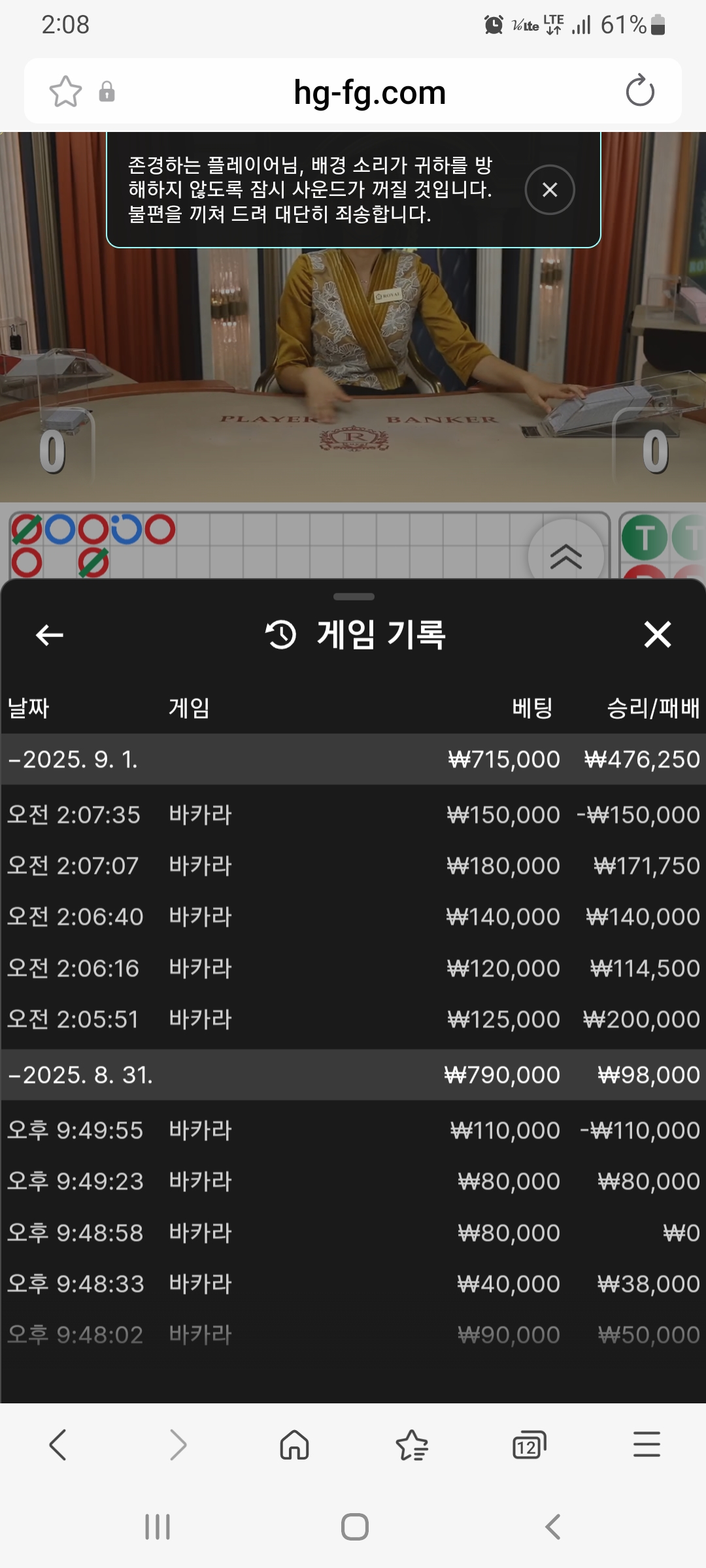706x1568 pixels.
Task: View details of the 오전 2:06:40 round
Action: (353, 917)
